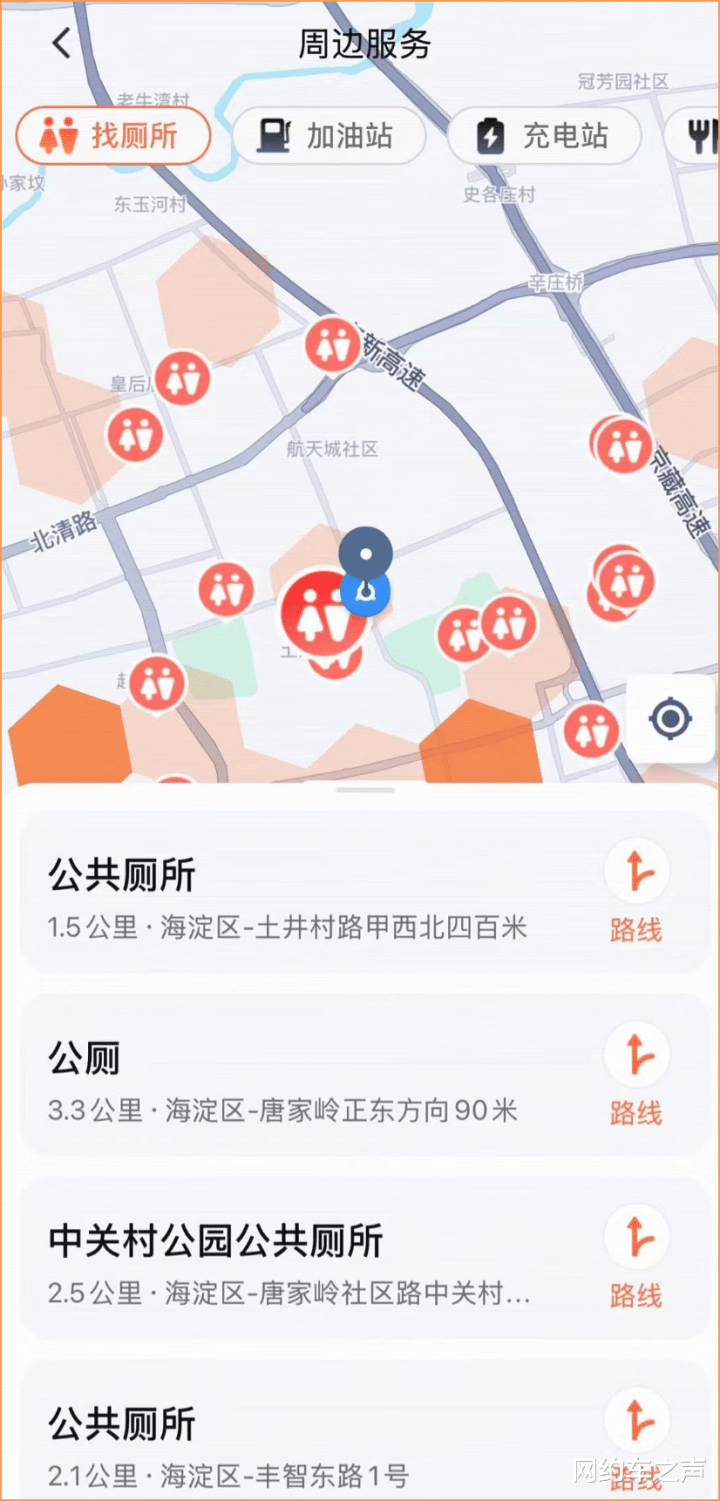The width and height of the screenshot is (720, 1501).
Task: Switch to the 充电站 chip
Action: coord(544,136)
